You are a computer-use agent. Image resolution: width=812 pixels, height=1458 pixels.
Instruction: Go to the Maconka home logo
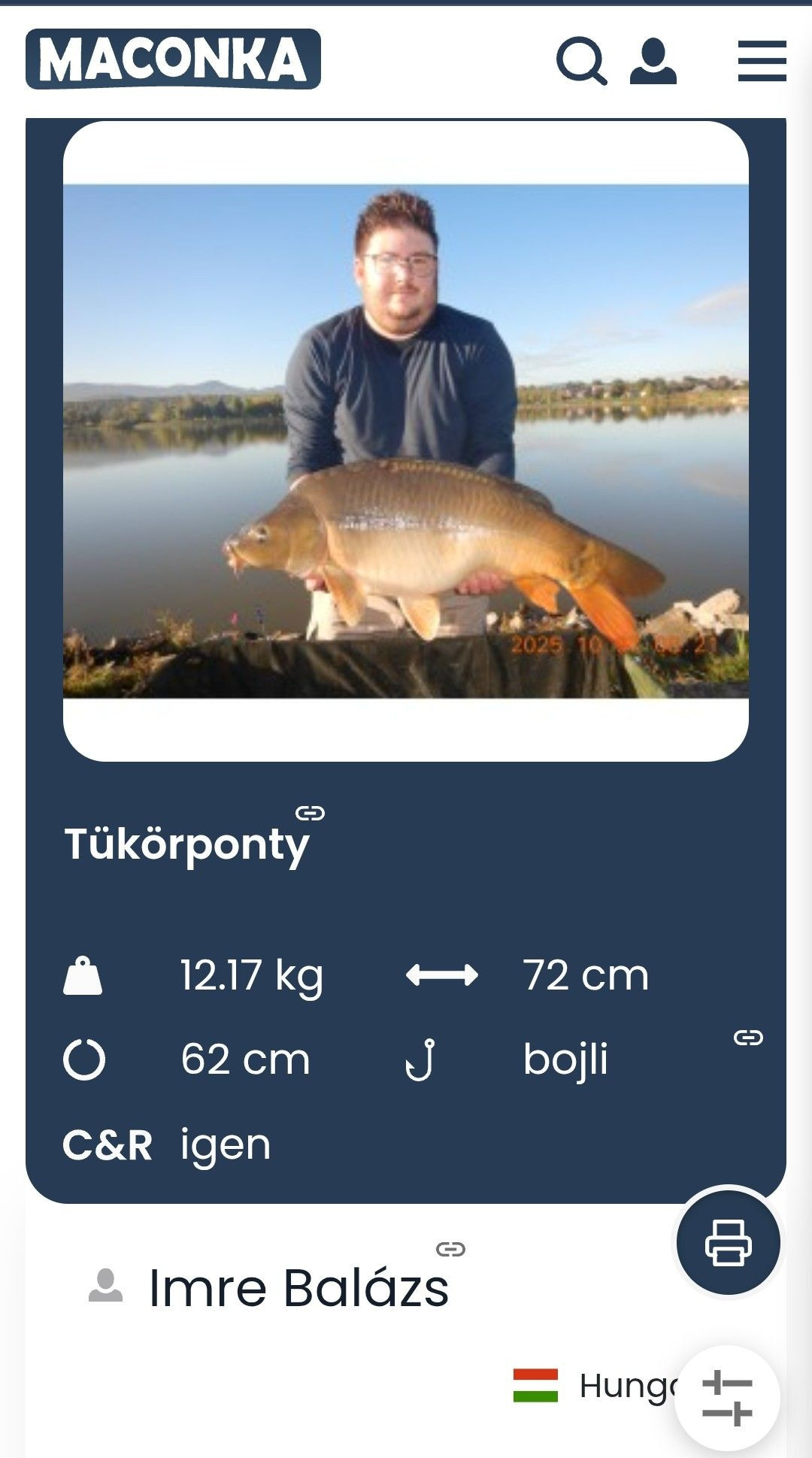tap(173, 59)
